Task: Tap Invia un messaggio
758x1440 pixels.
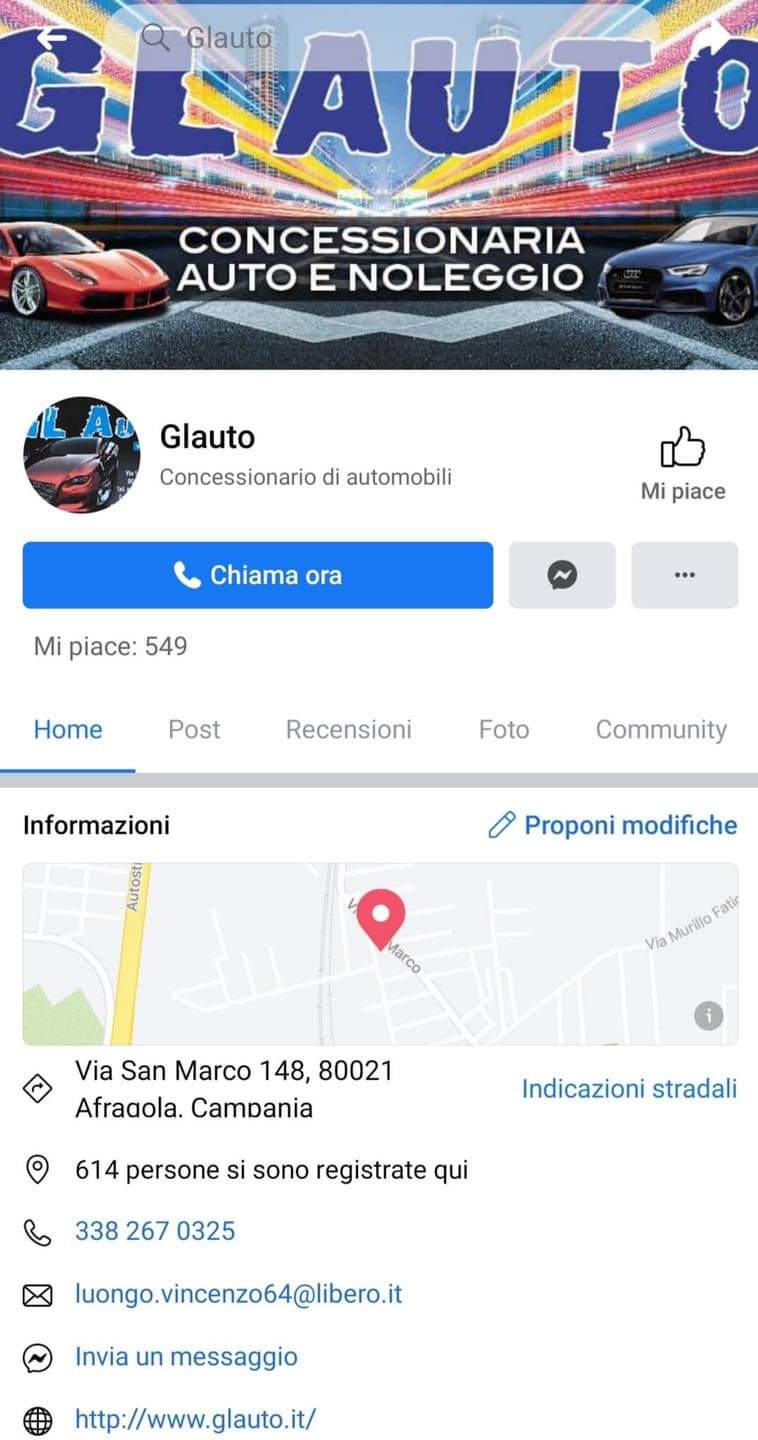Action: [x=186, y=1357]
